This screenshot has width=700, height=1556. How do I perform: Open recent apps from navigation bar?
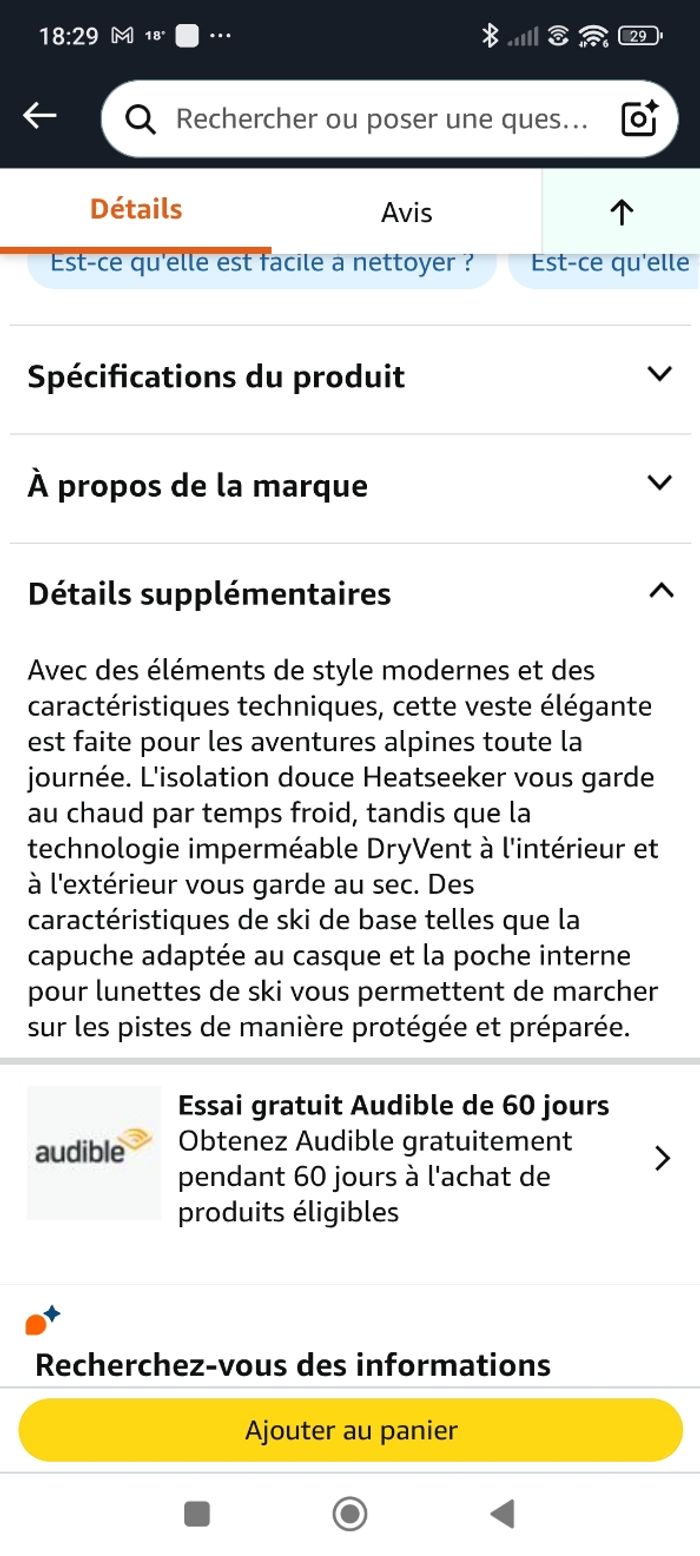point(197,1514)
